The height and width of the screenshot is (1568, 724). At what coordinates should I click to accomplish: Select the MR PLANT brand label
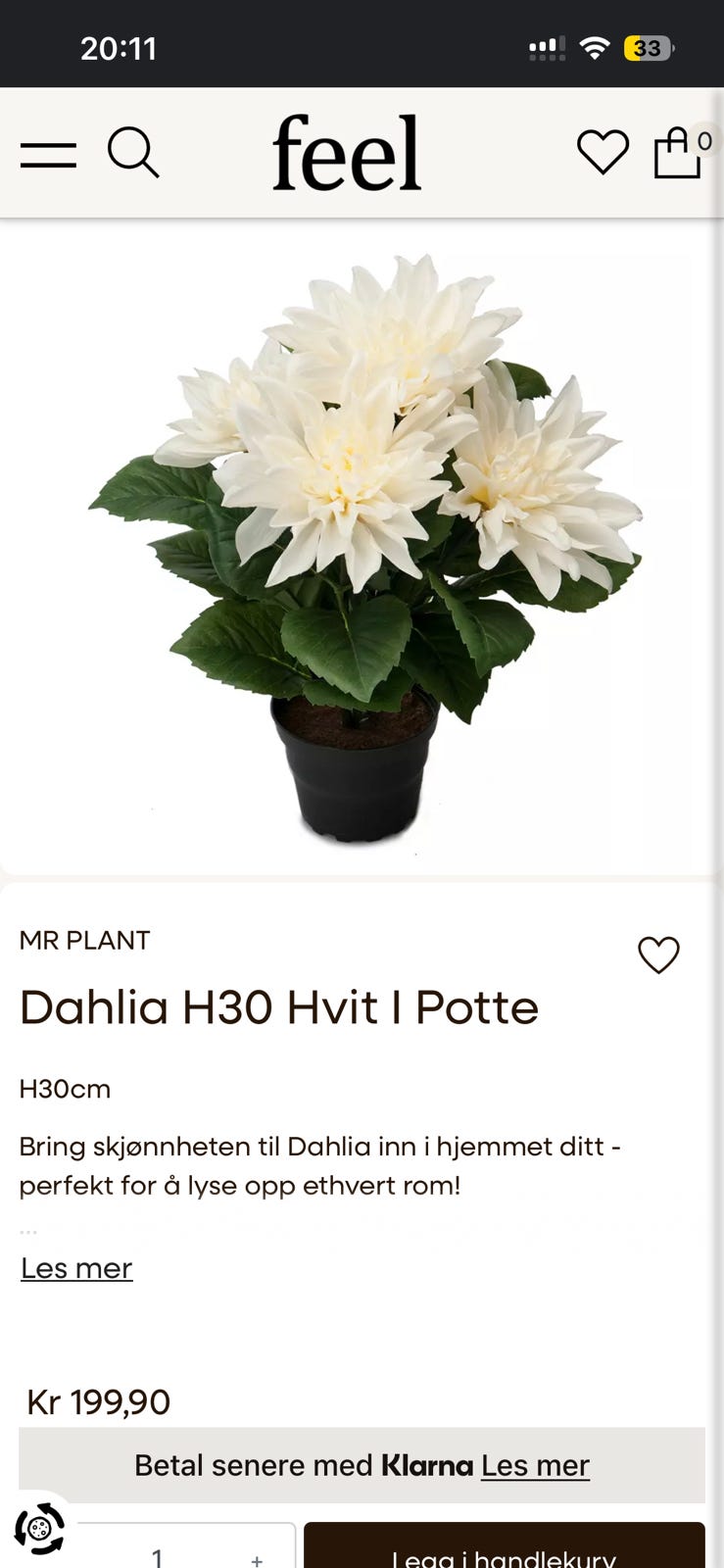pyautogui.click(x=83, y=940)
